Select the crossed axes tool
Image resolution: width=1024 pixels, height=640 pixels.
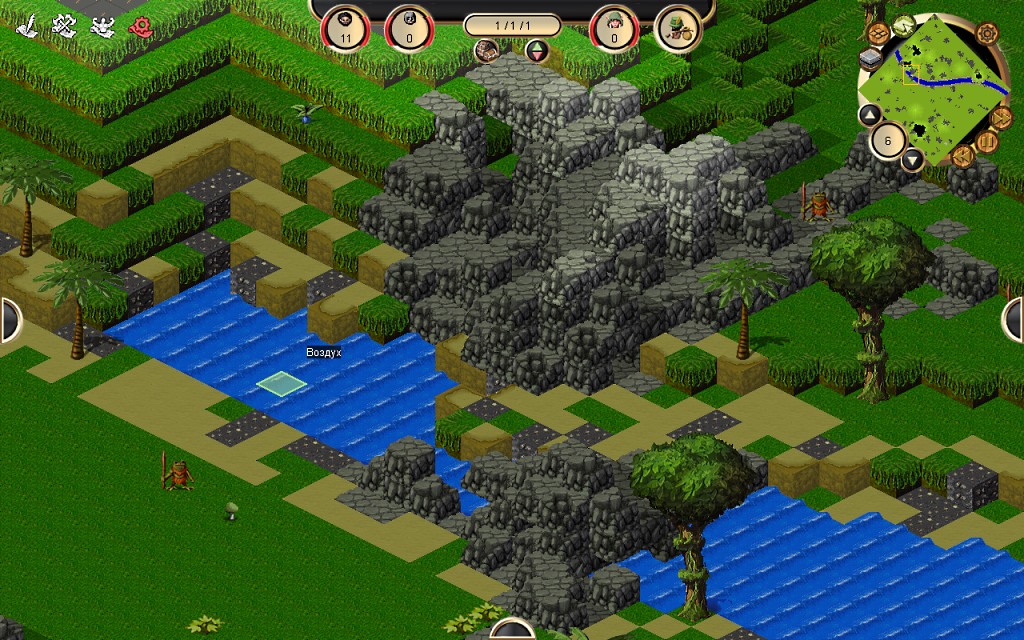tap(65, 26)
